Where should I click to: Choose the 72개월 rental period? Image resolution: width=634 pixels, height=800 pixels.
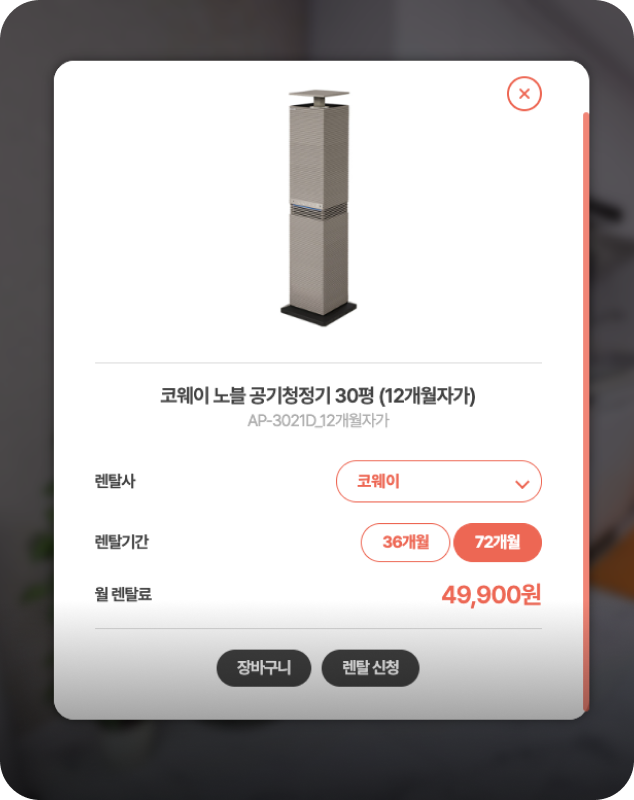pos(497,543)
